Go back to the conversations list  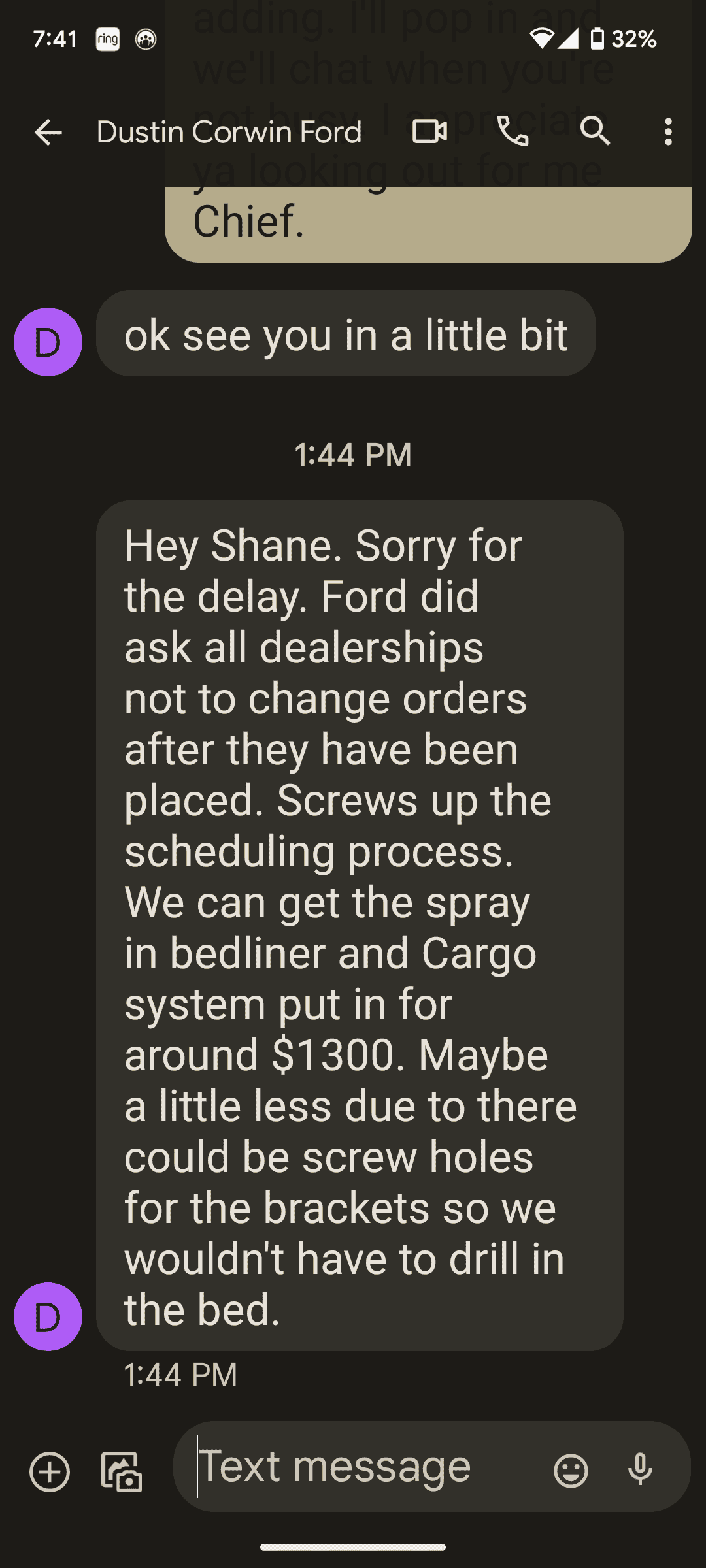click(x=48, y=133)
